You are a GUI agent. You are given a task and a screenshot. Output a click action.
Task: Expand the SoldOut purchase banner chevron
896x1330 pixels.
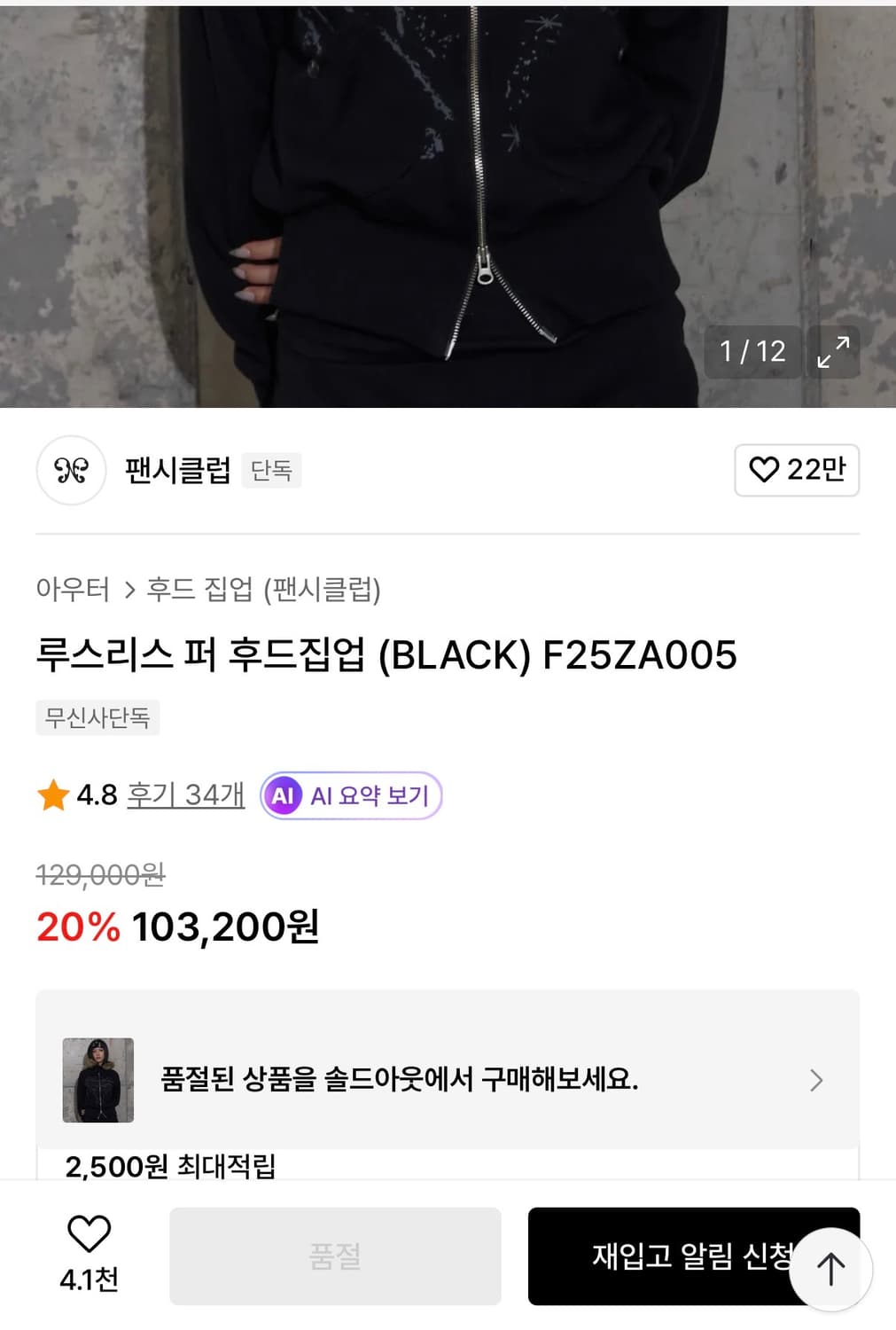(817, 1080)
